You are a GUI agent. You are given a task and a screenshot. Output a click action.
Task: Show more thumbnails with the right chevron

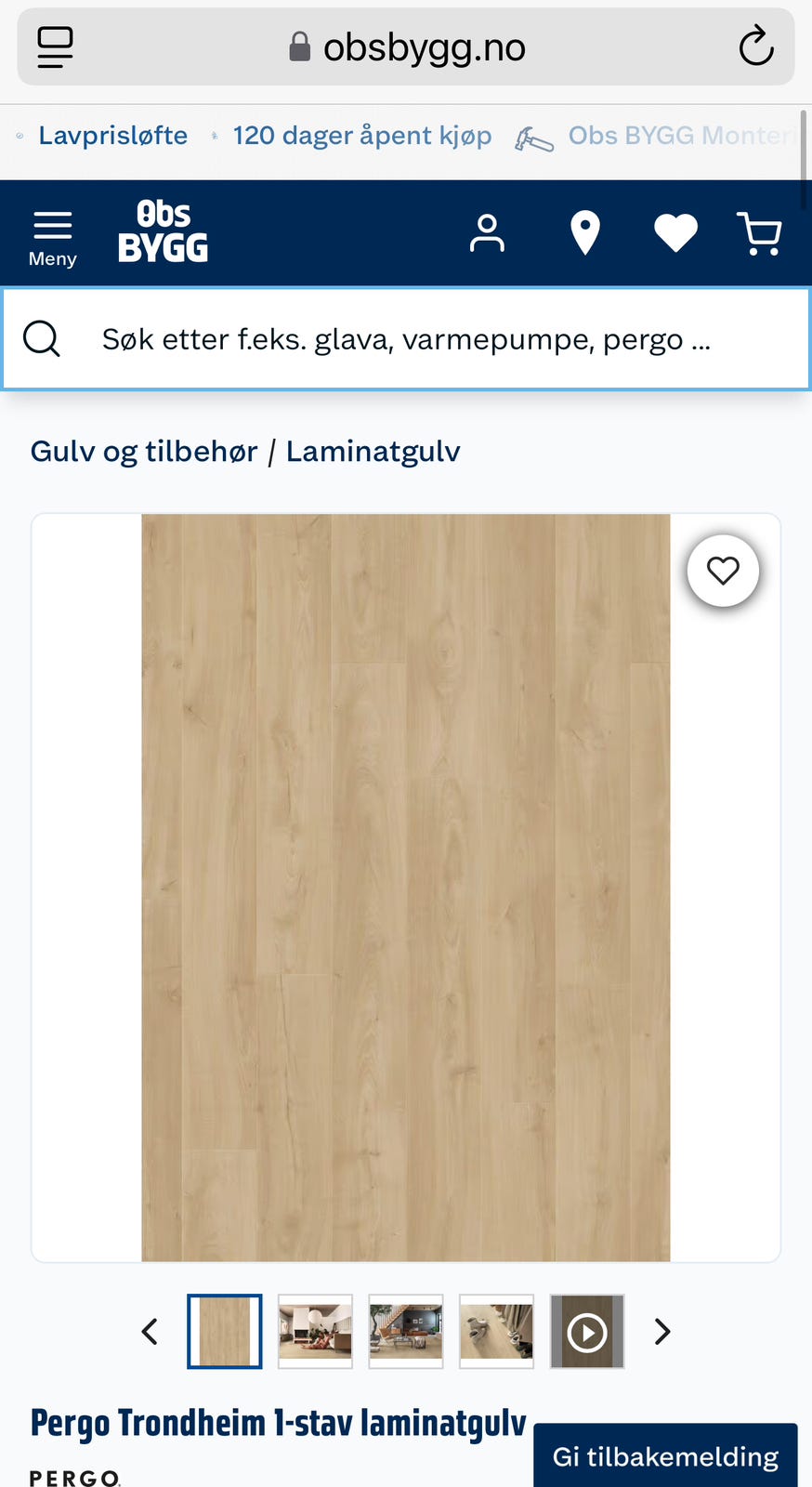[662, 1331]
